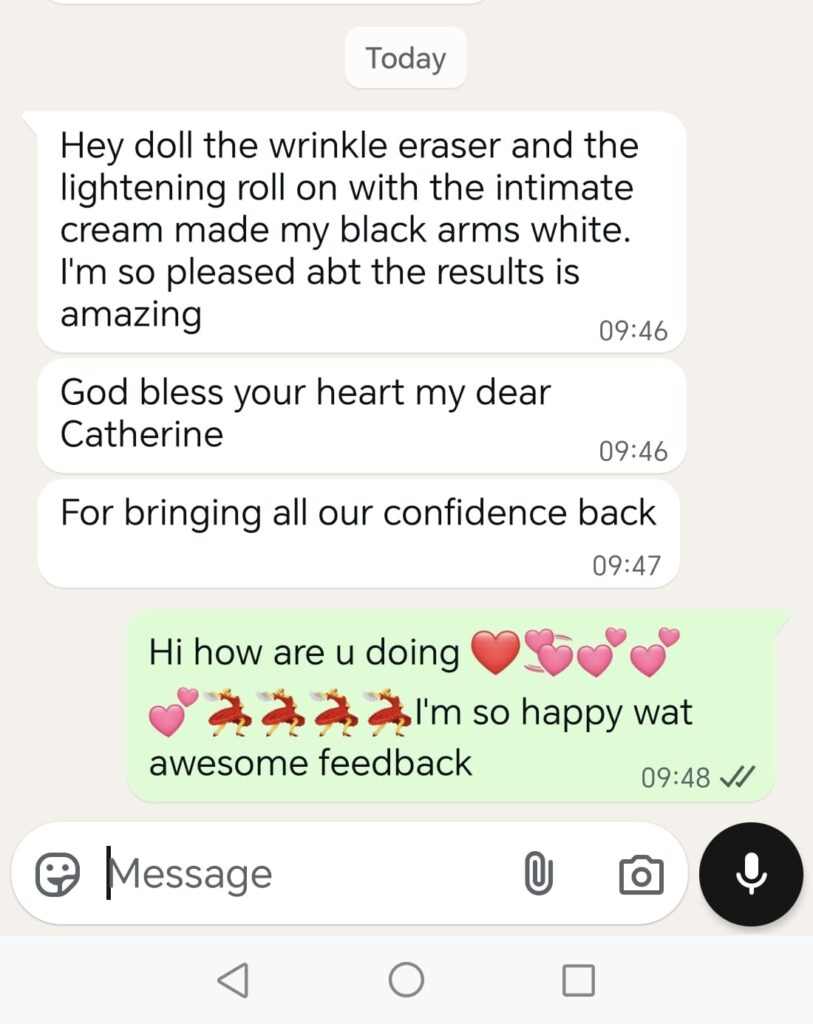
Task: Attach a file with the paperclip
Action: click(538, 874)
